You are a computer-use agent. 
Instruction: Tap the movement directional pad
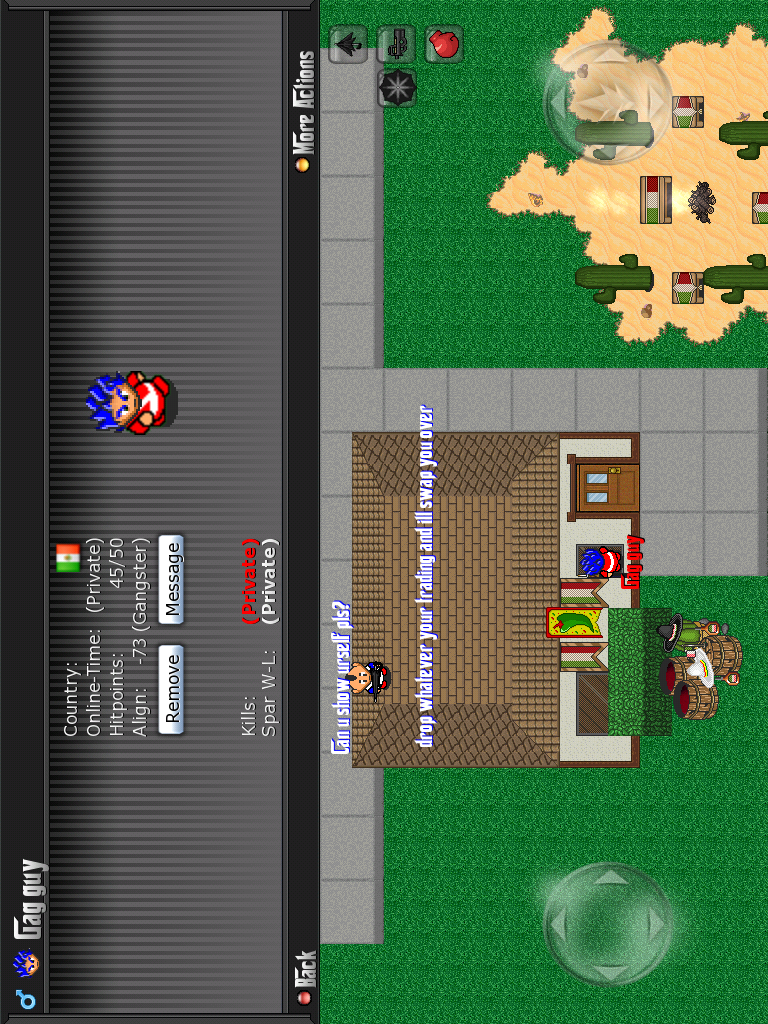tap(608, 923)
